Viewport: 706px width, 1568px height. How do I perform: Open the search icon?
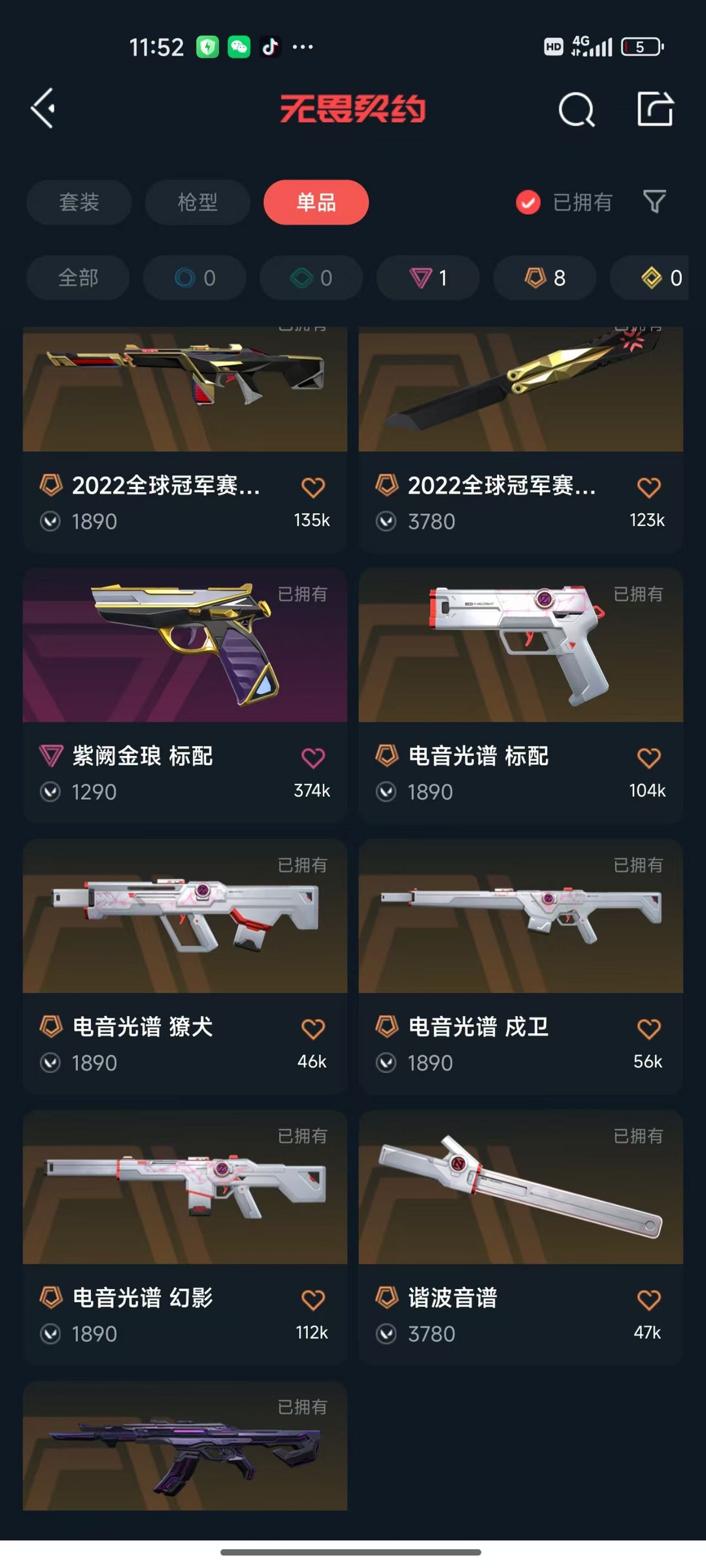[x=577, y=109]
